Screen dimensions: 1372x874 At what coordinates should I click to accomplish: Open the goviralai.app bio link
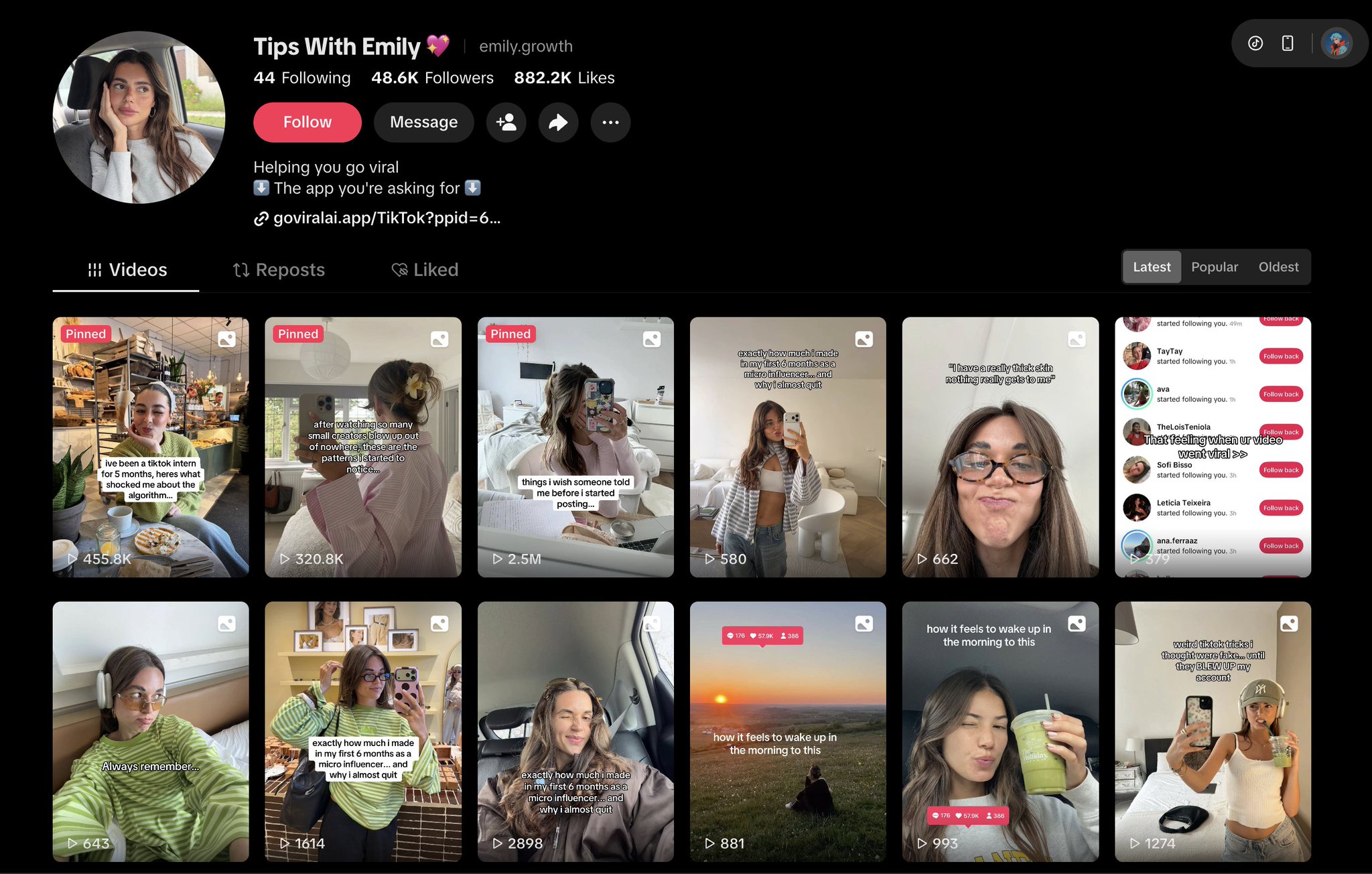coord(386,218)
